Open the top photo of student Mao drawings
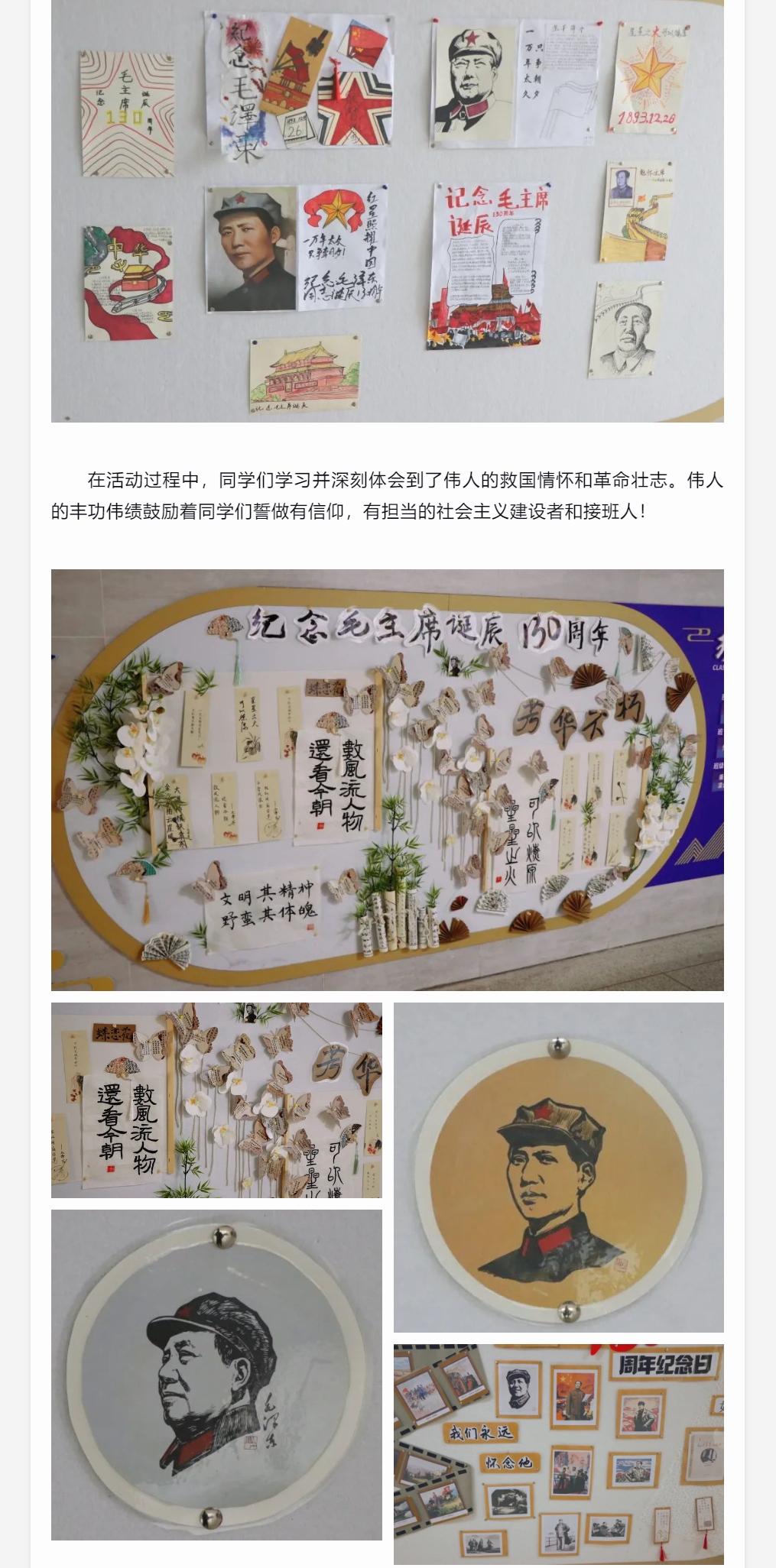Viewport: 776px width, 1568px height. click(387, 210)
